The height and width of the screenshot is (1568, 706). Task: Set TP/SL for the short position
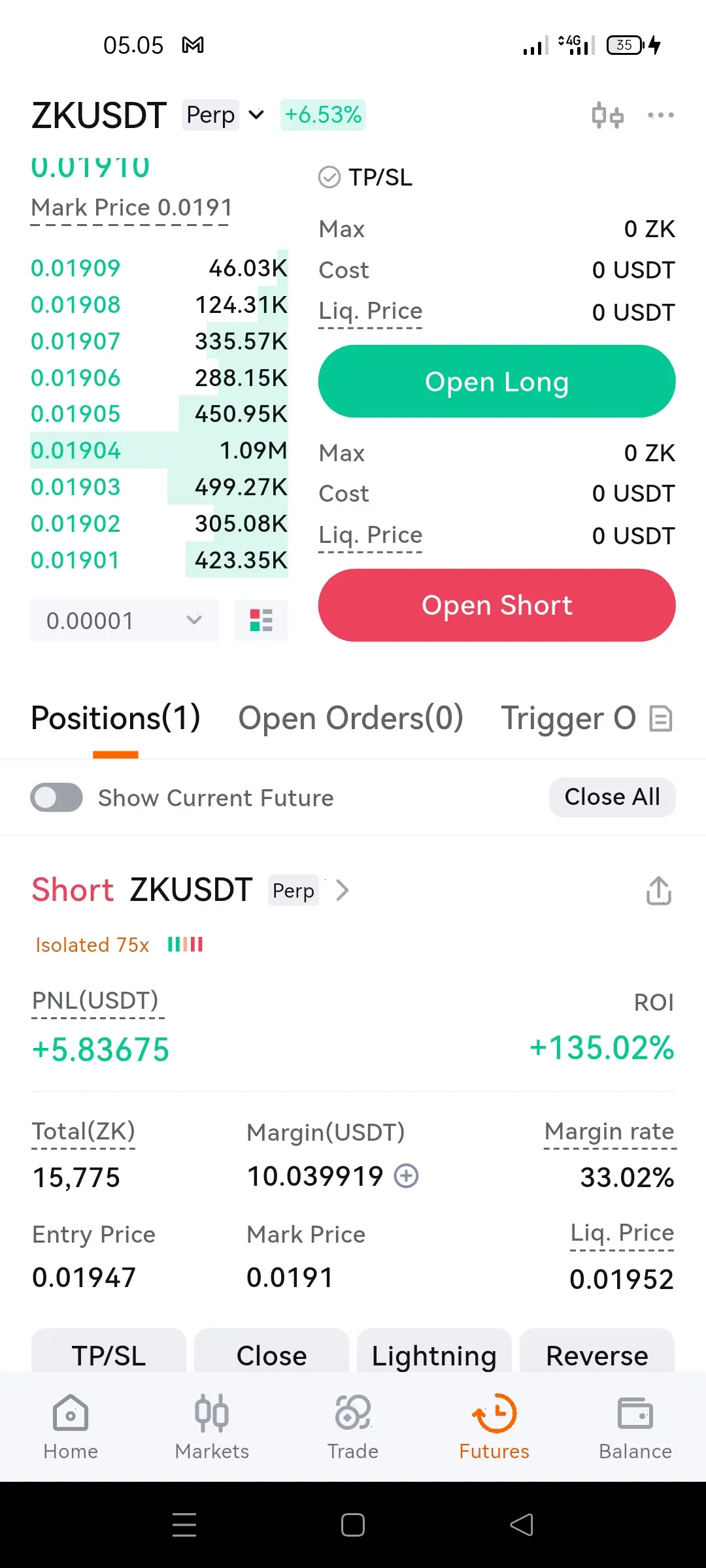click(x=109, y=1354)
